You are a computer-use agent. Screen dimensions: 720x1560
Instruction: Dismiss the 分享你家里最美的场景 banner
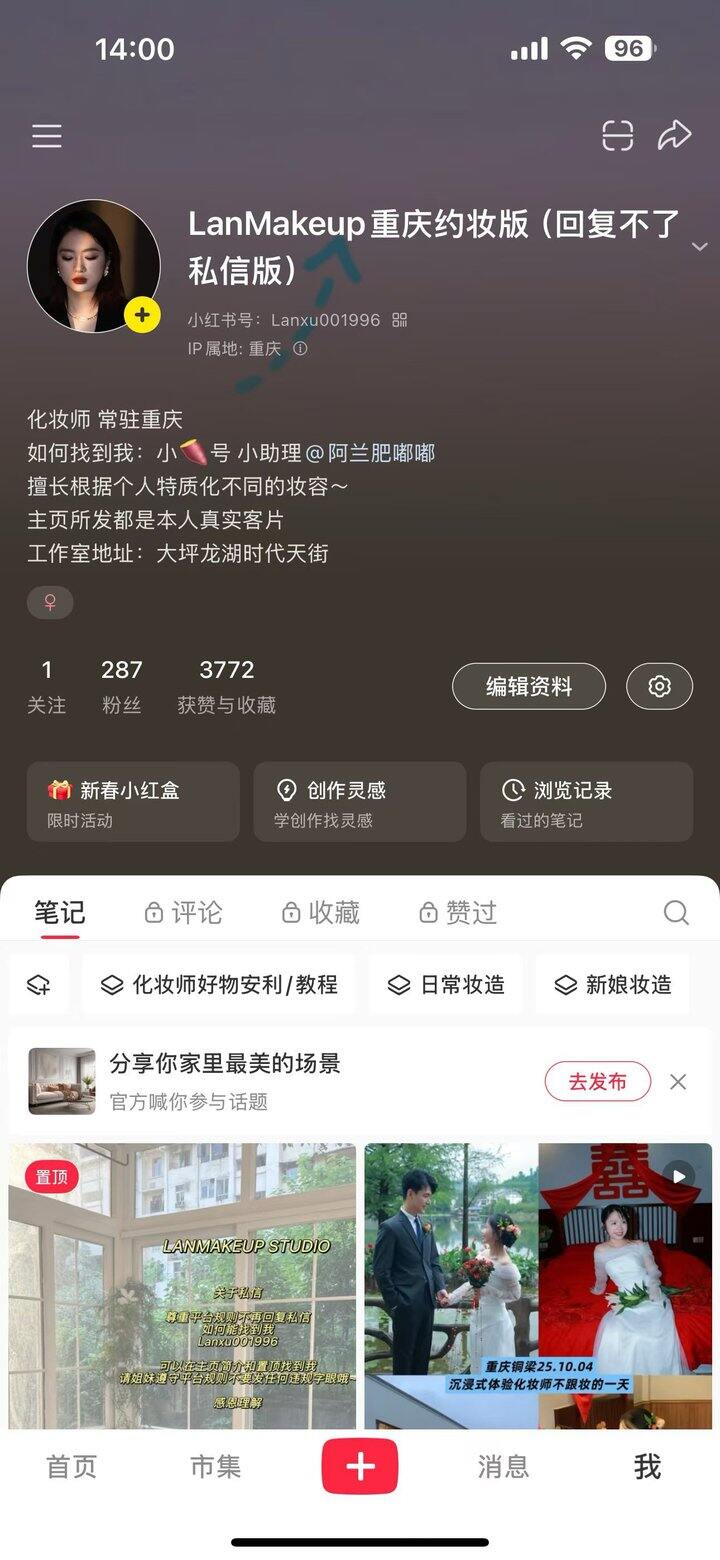pos(678,1082)
